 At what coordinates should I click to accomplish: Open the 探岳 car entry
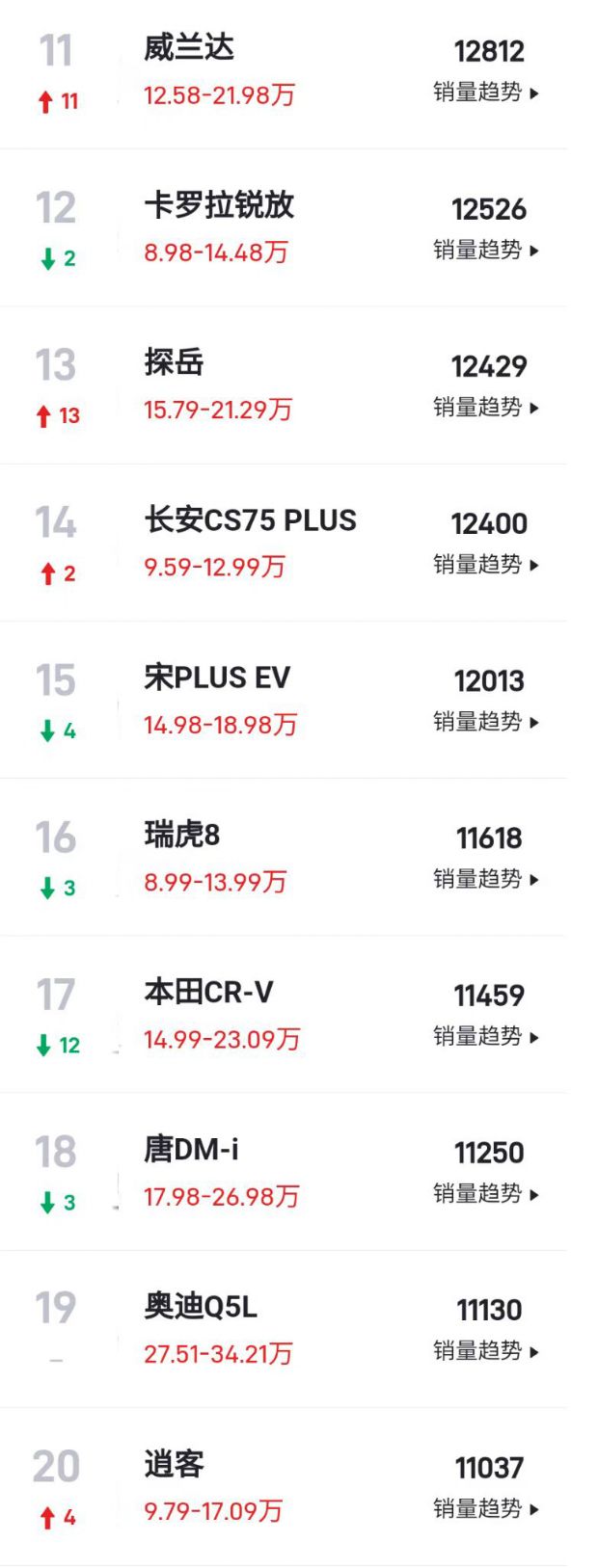coord(175,362)
